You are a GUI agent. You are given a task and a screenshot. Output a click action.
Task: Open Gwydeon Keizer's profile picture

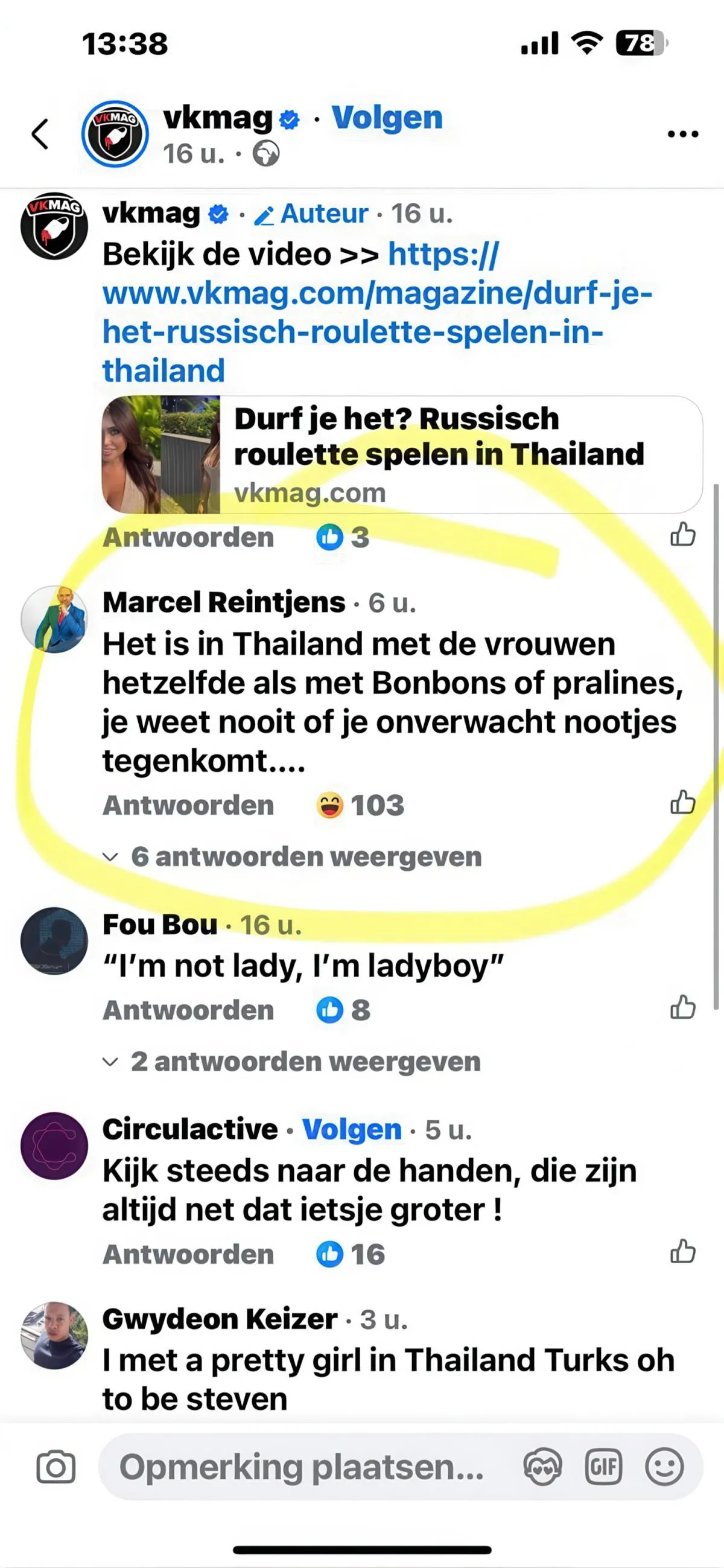54,1336
